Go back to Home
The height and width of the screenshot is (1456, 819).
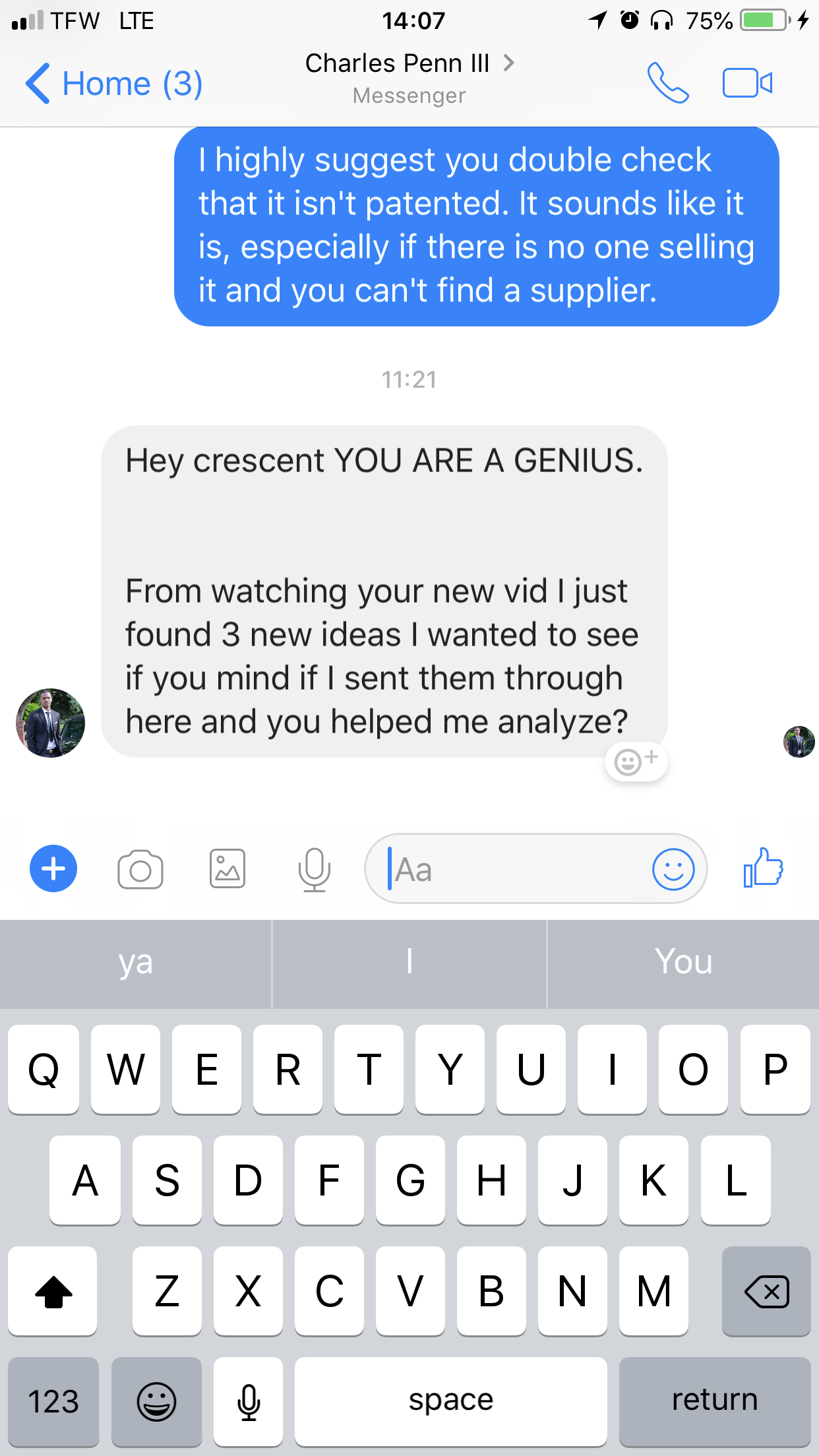click(x=112, y=84)
